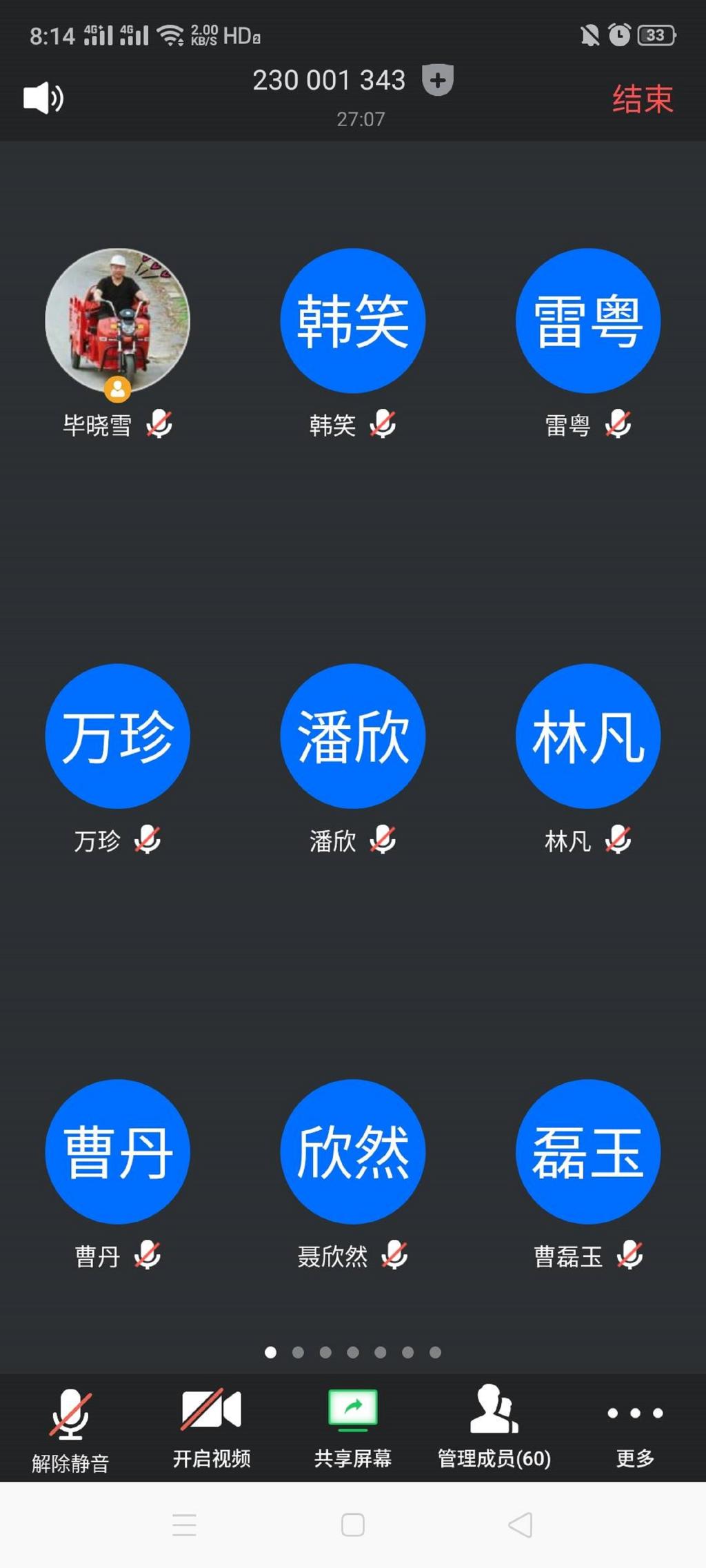Viewport: 706px width, 1568px height.
Task: Select participant 毕晓雪's photo tile
Action: [x=118, y=321]
